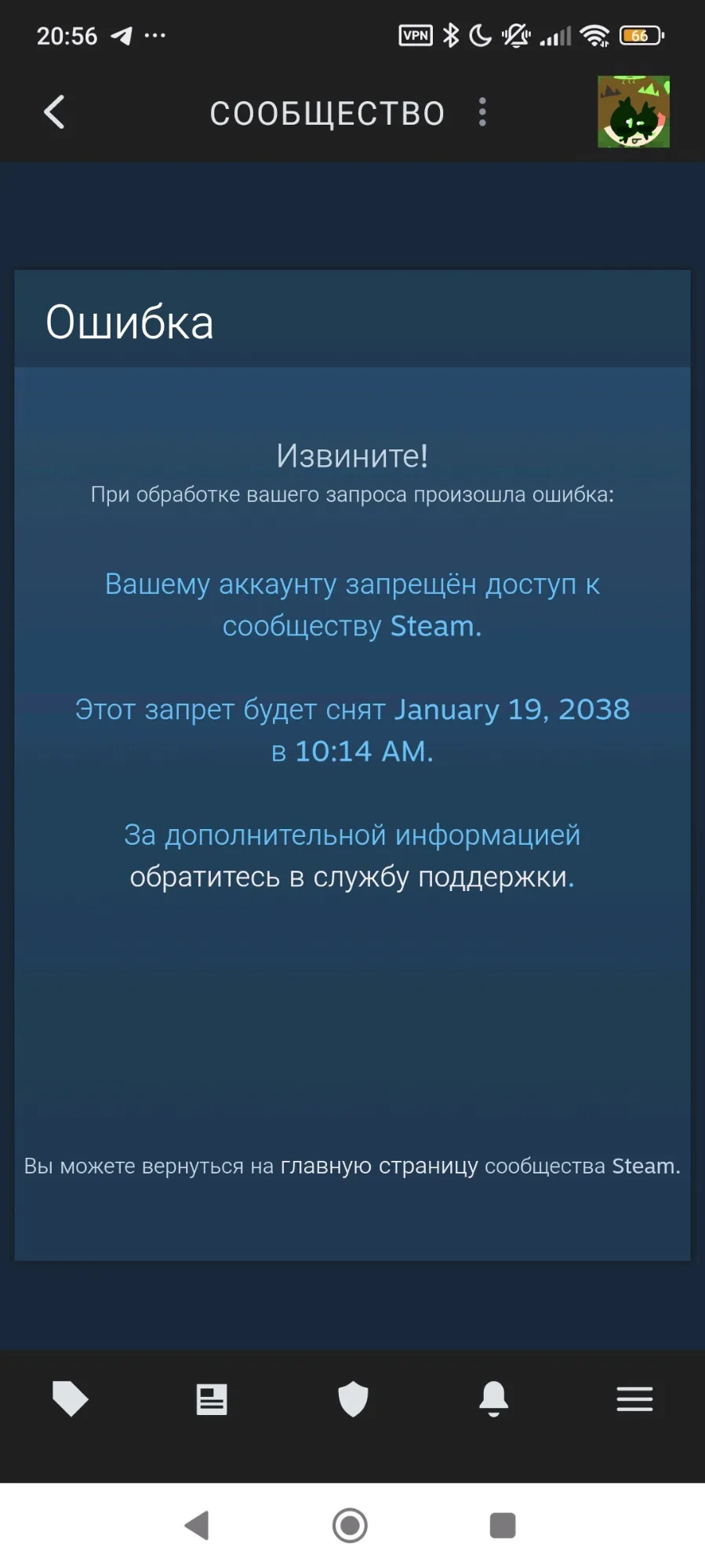Screen dimensions: 705x1568
Task: Open the profile avatar
Action: 633,112
